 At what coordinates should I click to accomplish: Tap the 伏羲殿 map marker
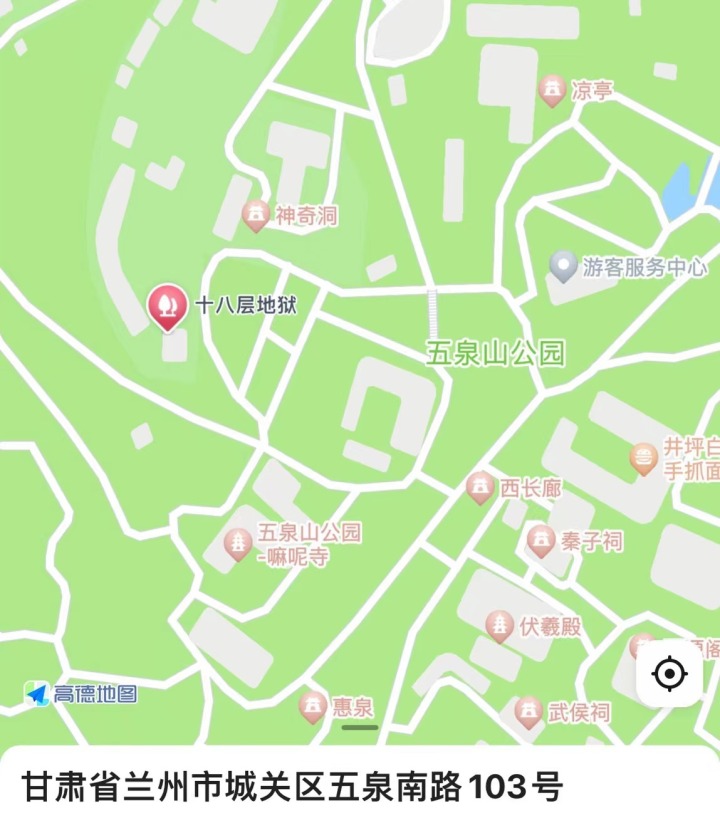click(x=498, y=626)
